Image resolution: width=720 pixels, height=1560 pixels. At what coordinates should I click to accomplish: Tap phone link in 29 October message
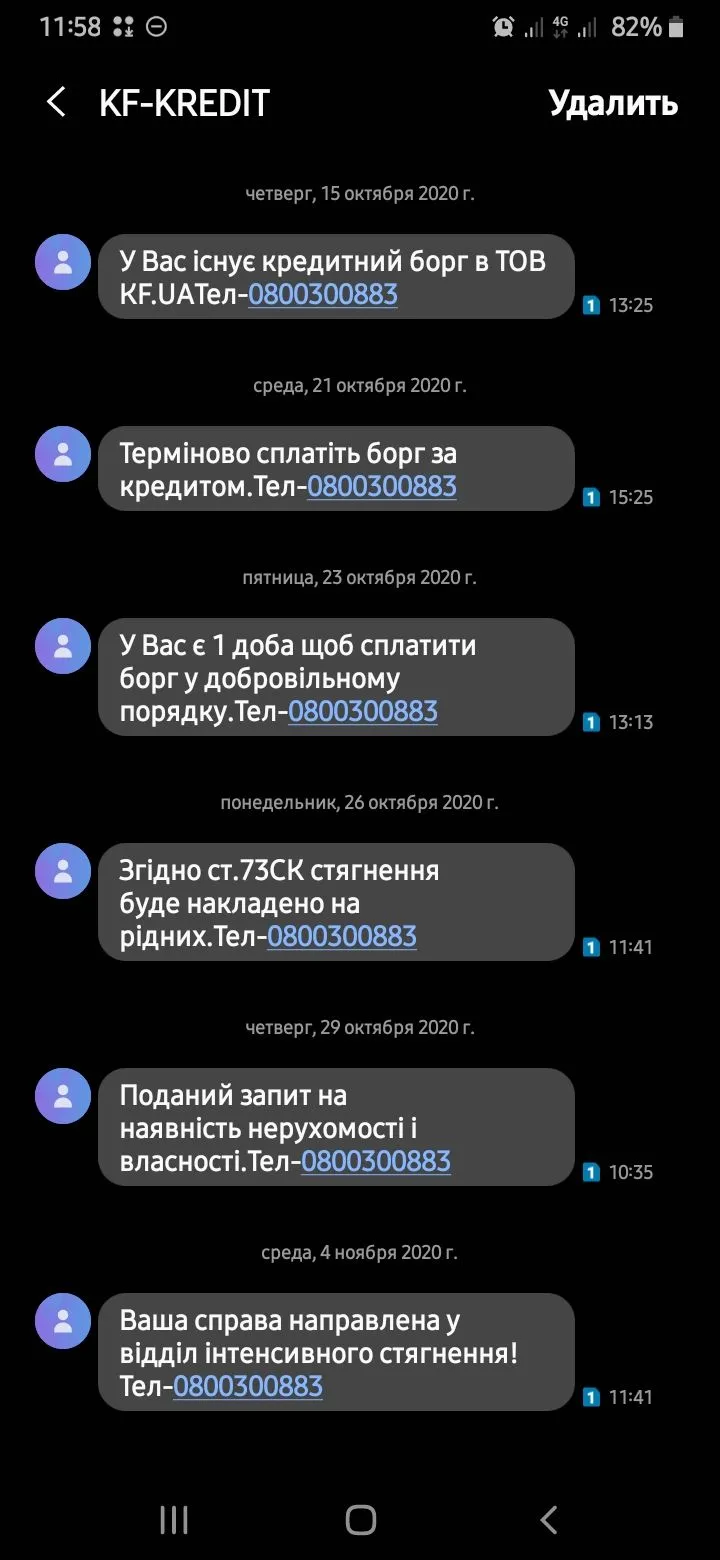(x=375, y=1161)
